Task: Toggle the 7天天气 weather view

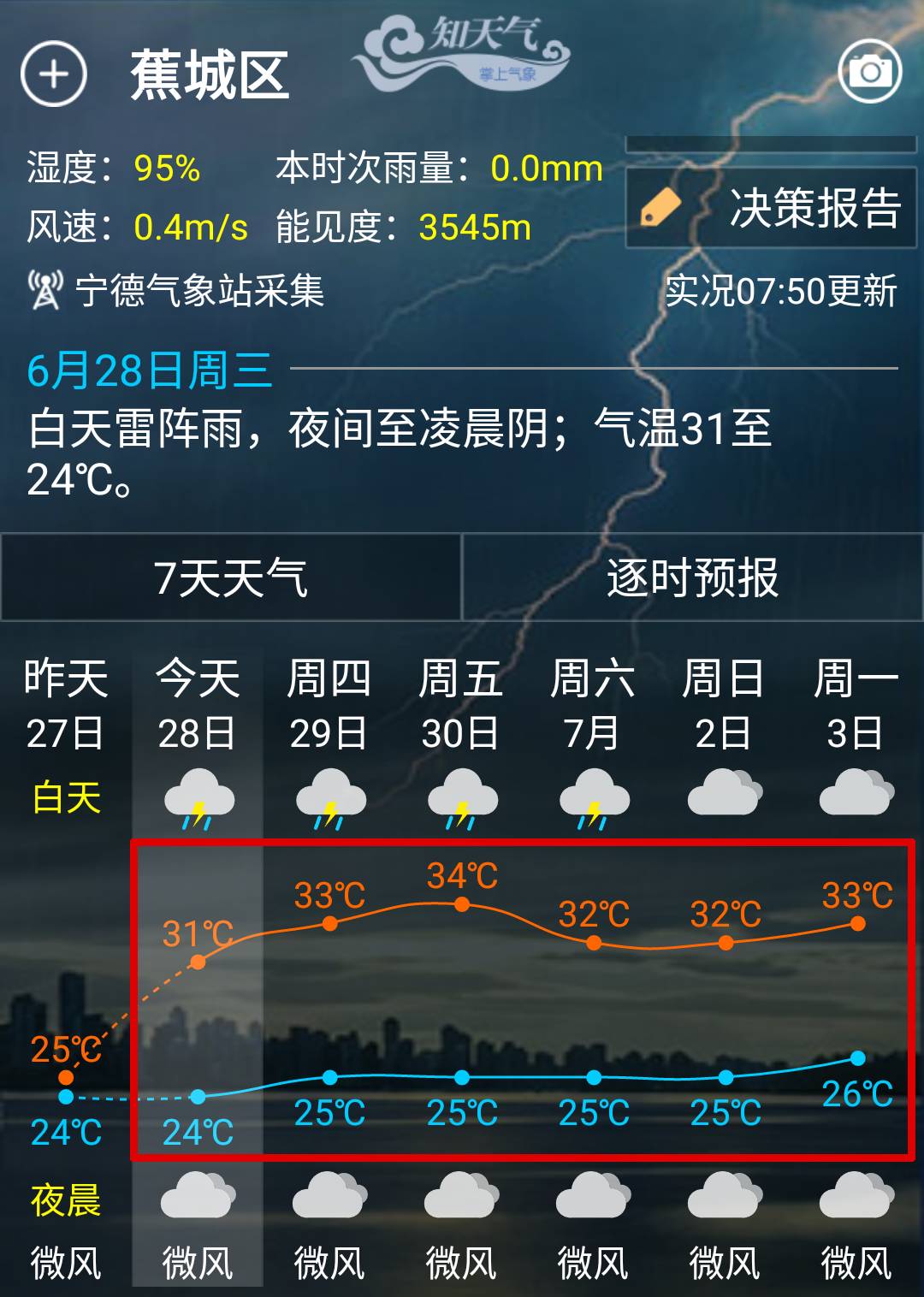Action: pos(231,577)
